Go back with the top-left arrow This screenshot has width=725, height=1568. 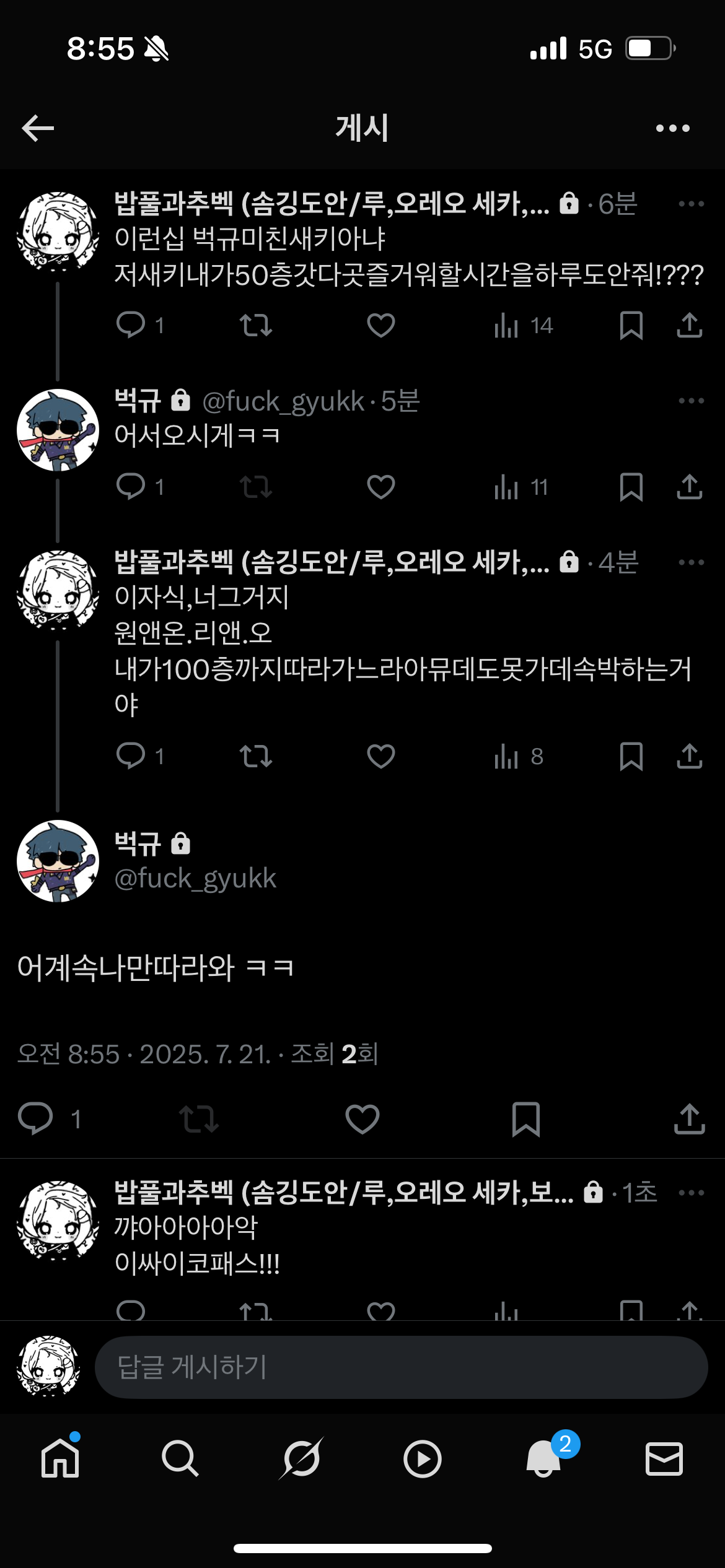[38, 128]
